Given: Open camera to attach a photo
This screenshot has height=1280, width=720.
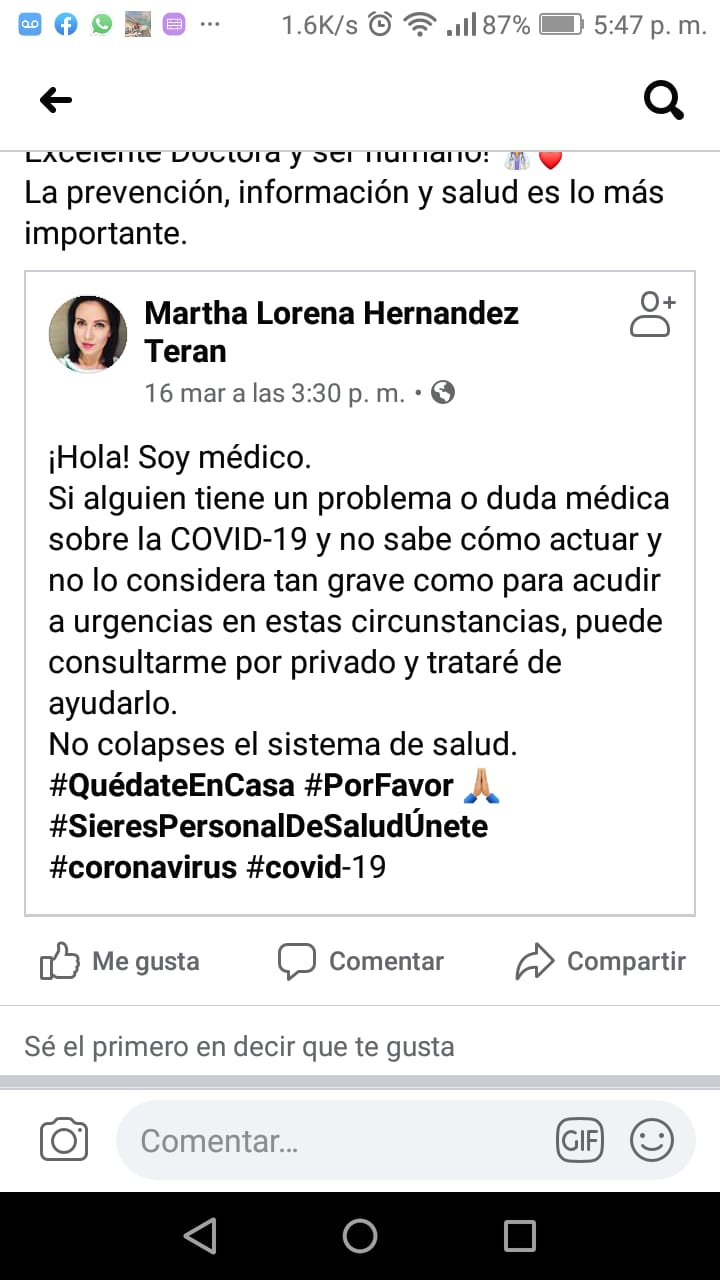Looking at the screenshot, I should (64, 1140).
